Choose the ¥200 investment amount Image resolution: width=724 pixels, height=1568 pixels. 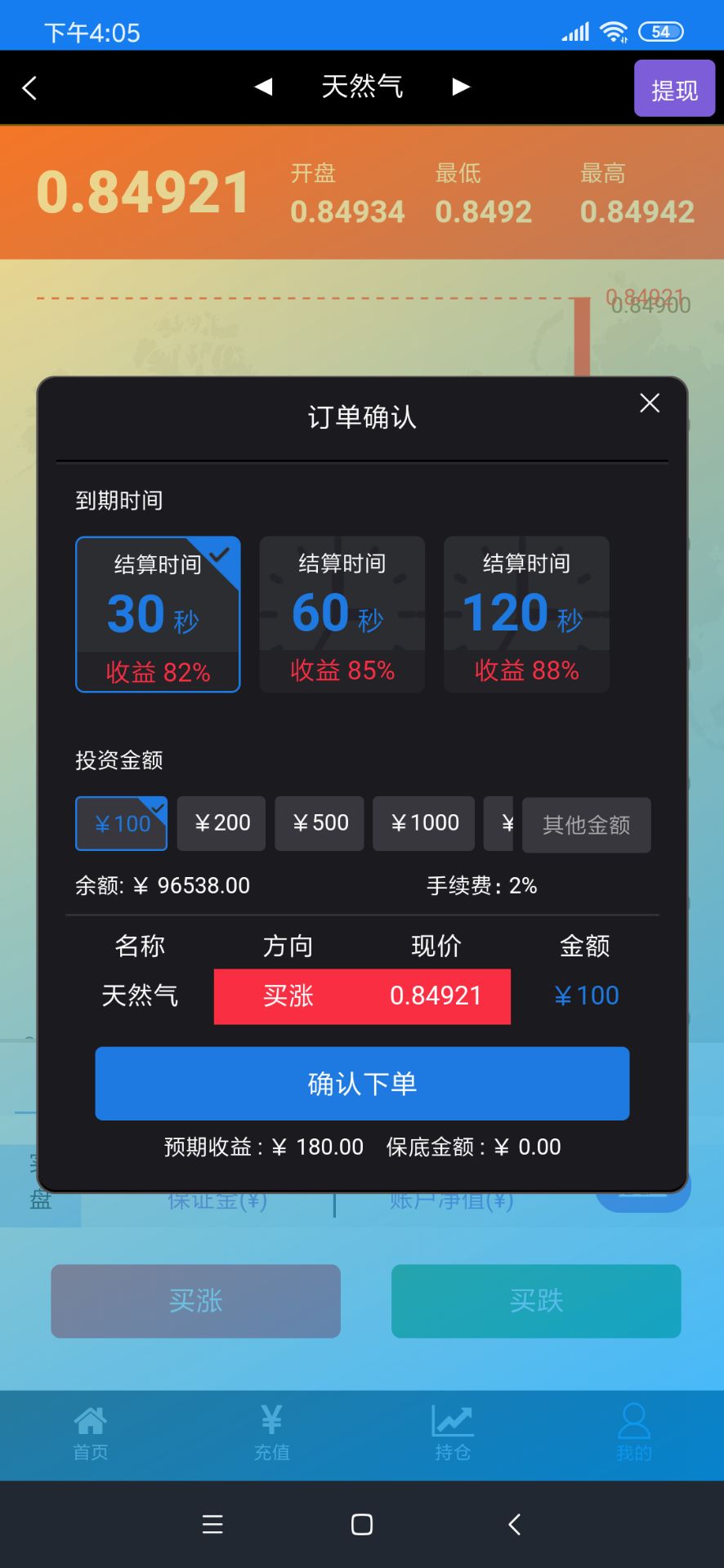pos(221,823)
